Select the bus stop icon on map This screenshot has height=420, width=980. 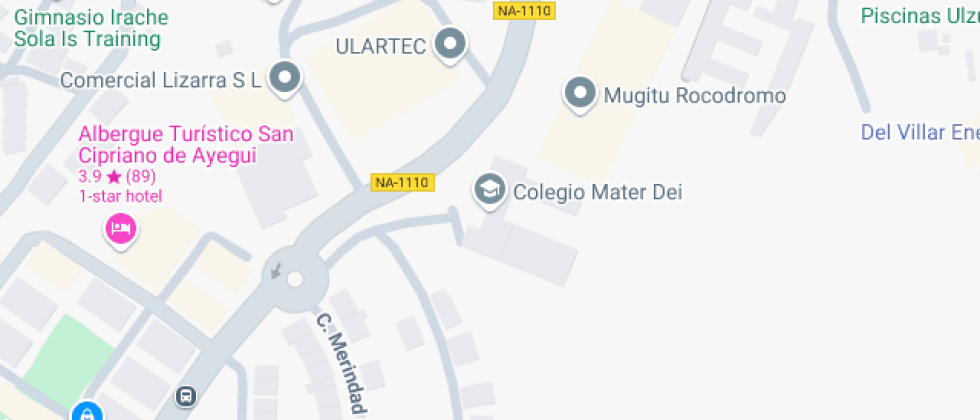click(x=185, y=397)
